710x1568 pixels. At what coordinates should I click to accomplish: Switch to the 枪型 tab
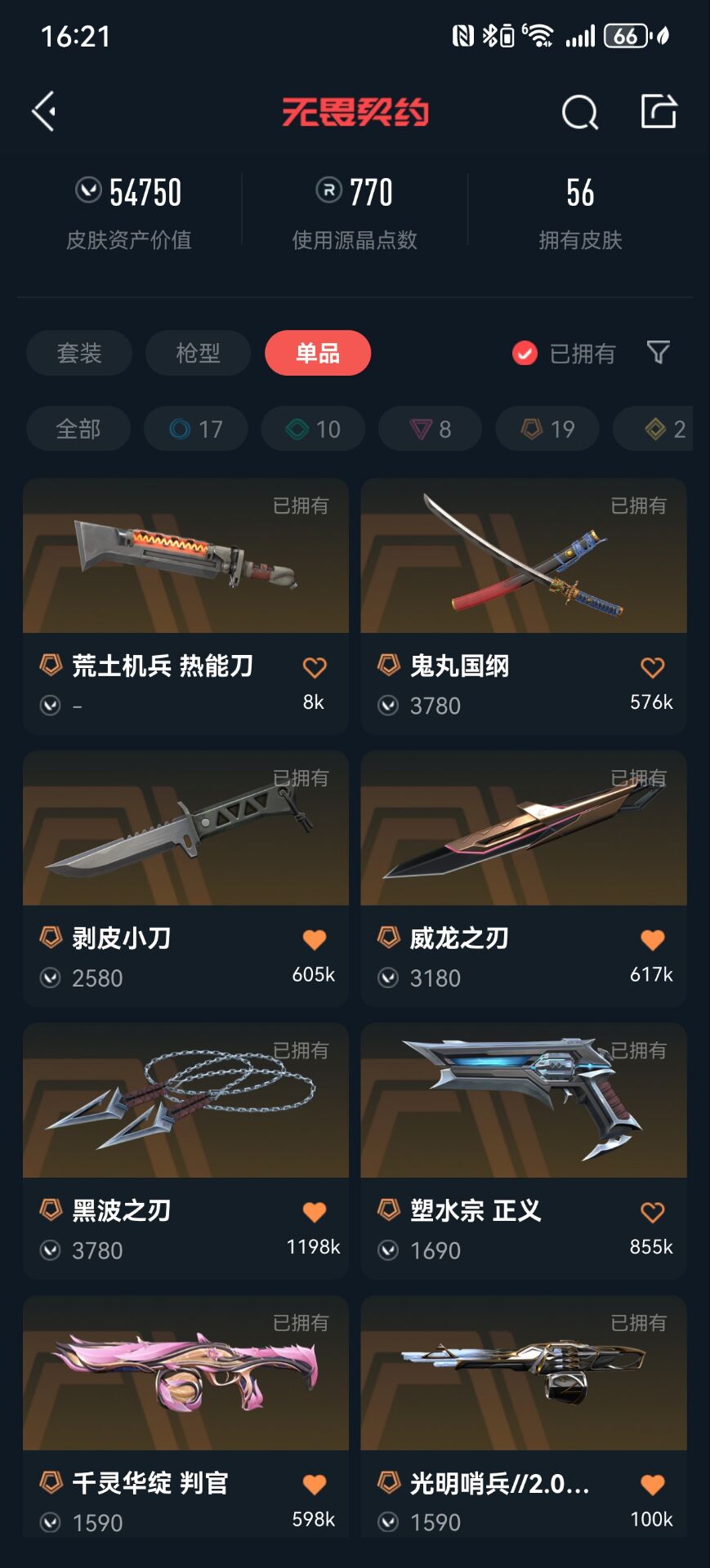click(x=198, y=353)
